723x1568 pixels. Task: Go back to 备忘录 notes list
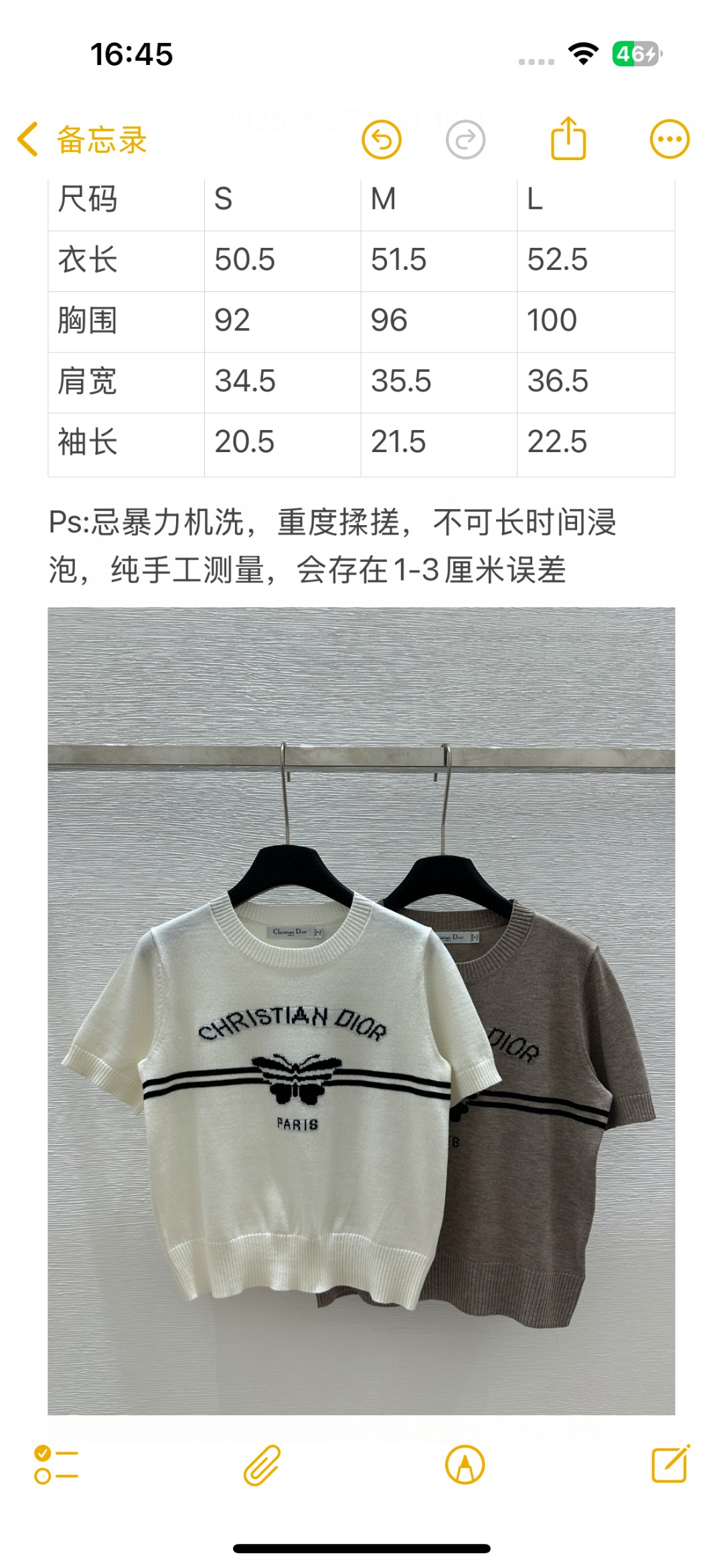click(82, 140)
